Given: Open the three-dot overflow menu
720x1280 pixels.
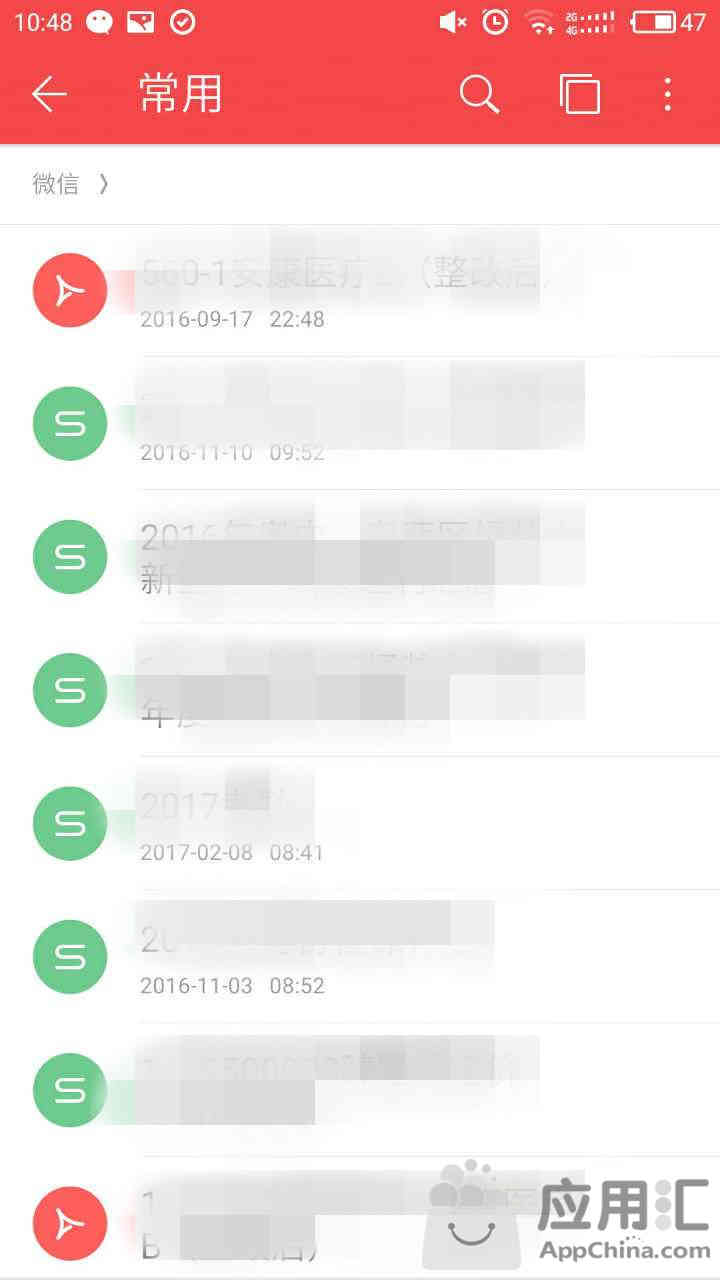Looking at the screenshot, I should pyautogui.click(x=668, y=95).
